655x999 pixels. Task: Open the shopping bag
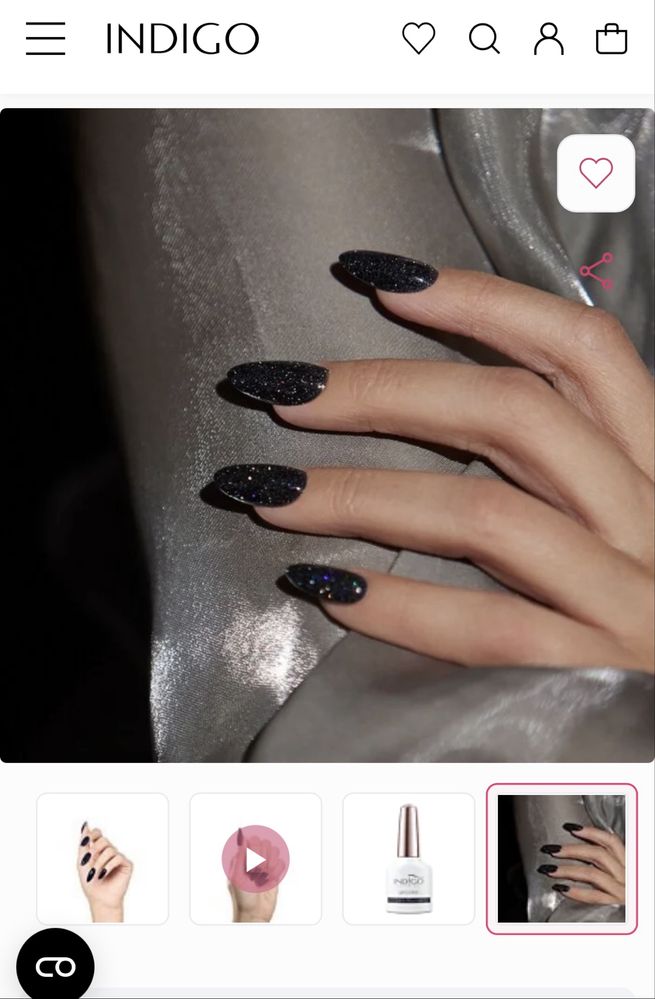point(611,39)
